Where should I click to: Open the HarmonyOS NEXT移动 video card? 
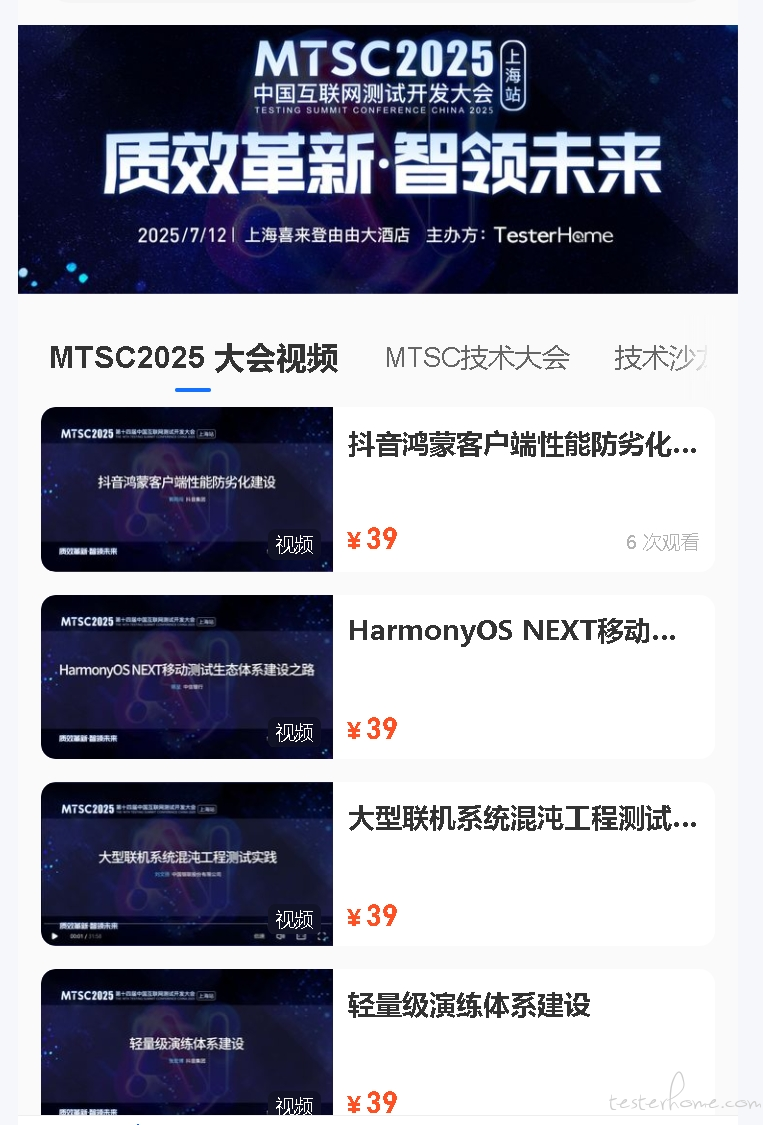tap(378, 677)
